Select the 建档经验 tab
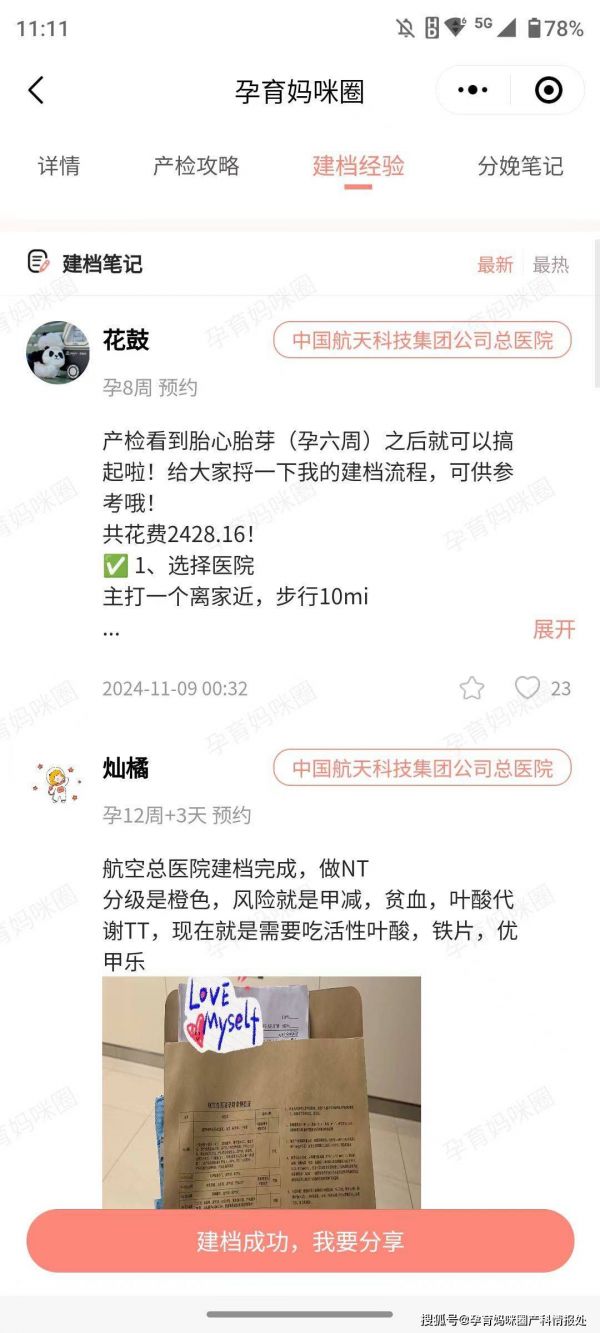600x1333 pixels. [x=358, y=166]
